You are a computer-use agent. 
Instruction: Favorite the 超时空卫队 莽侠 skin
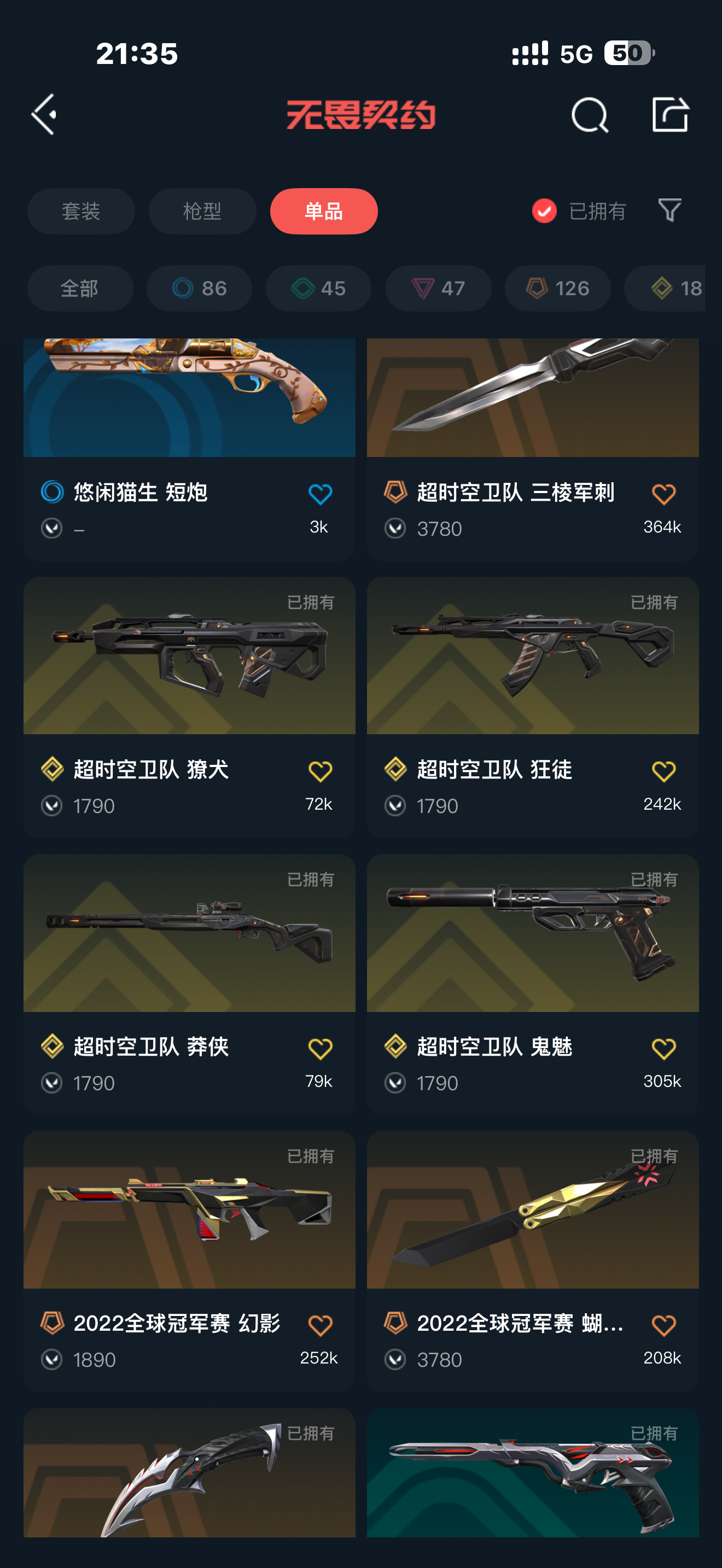click(320, 1049)
